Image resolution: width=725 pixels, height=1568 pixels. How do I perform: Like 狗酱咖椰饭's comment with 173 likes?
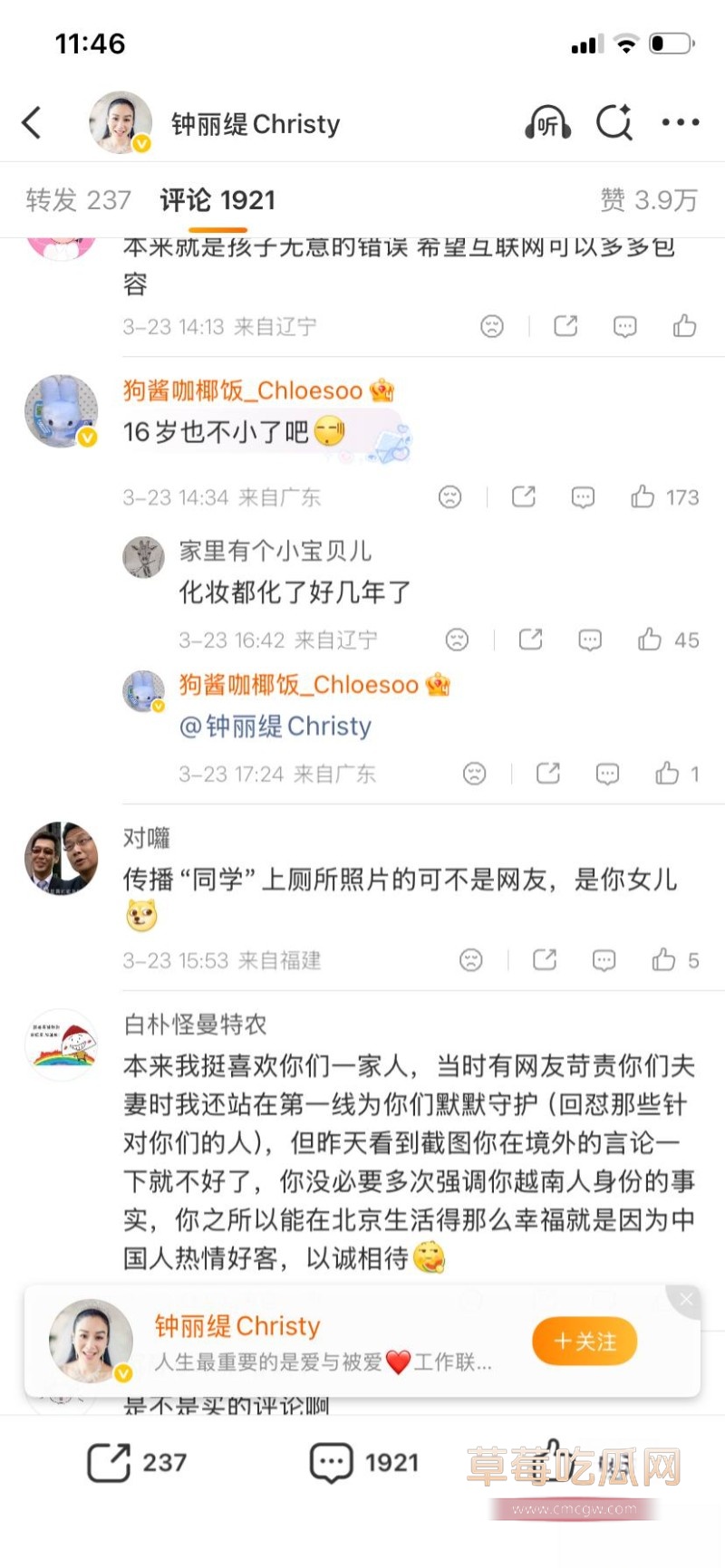[x=664, y=496]
